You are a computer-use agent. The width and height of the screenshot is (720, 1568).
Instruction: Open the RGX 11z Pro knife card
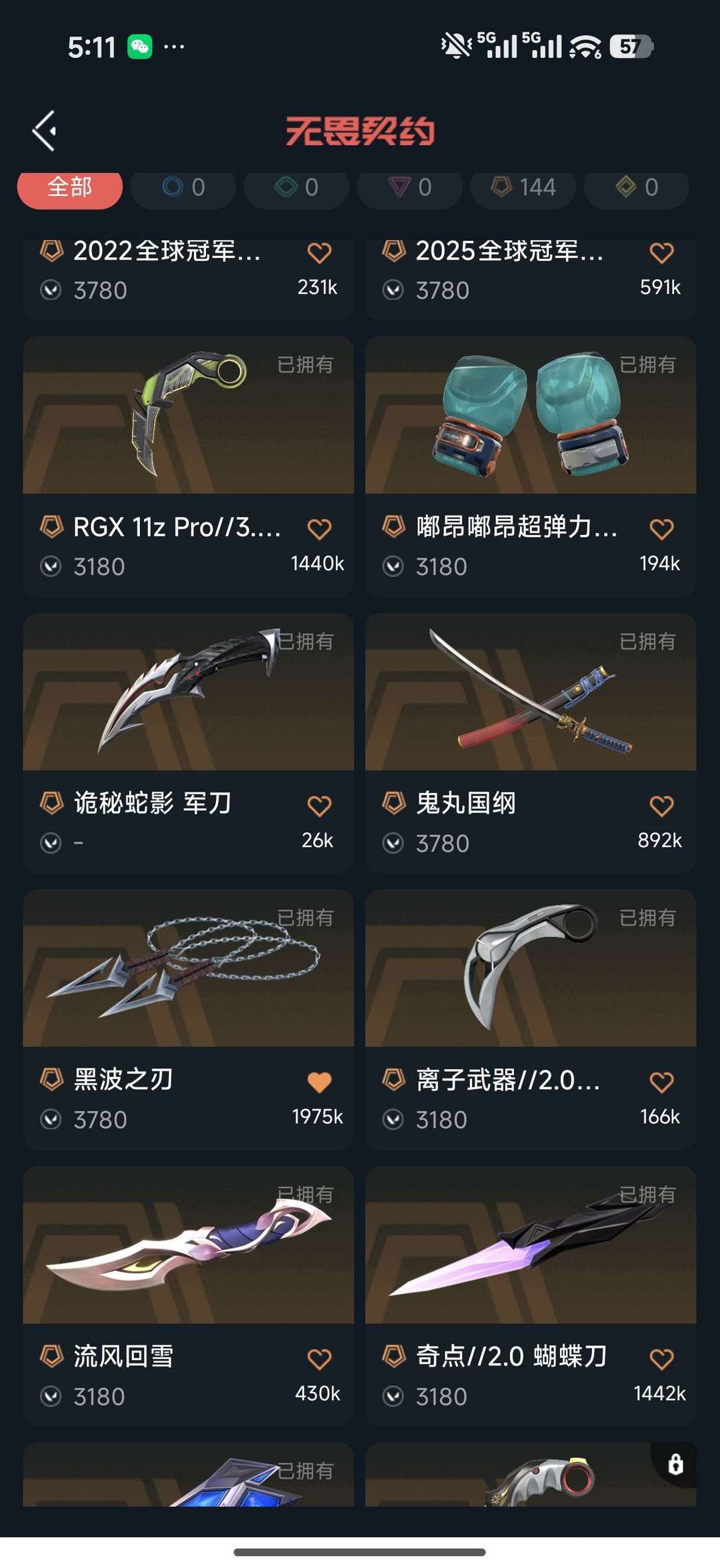click(x=188, y=416)
